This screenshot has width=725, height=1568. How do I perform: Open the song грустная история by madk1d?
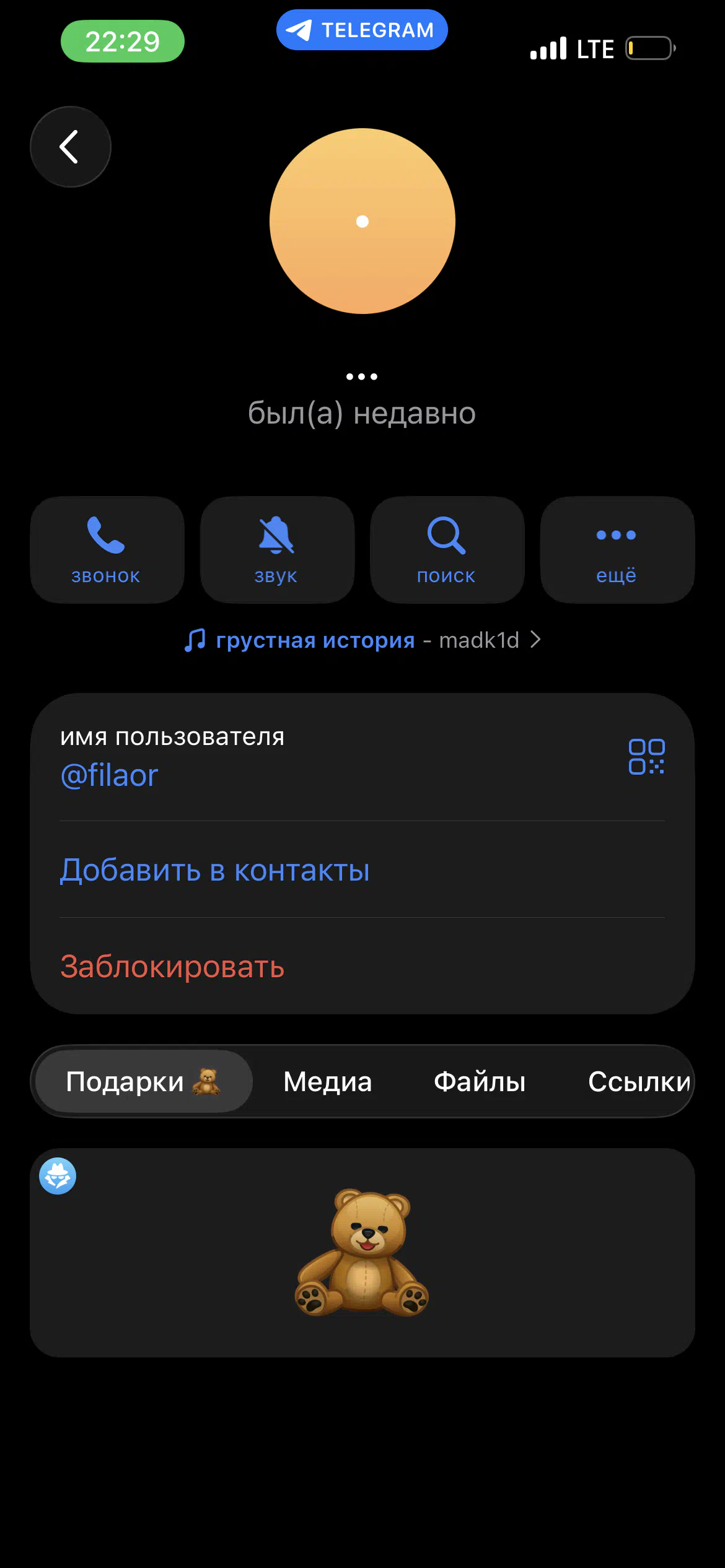[x=362, y=640]
